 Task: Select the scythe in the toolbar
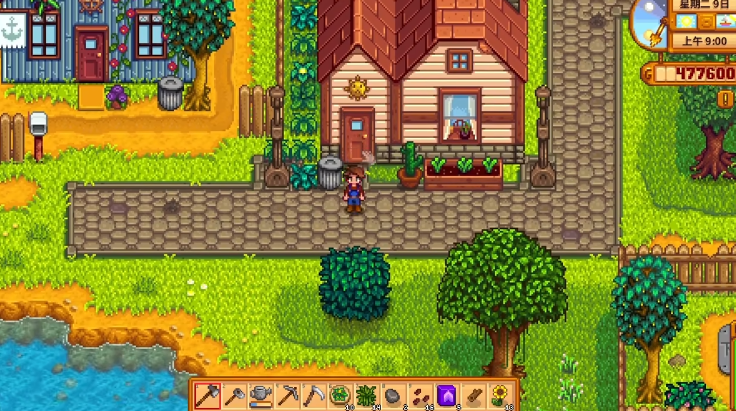(x=312, y=394)
